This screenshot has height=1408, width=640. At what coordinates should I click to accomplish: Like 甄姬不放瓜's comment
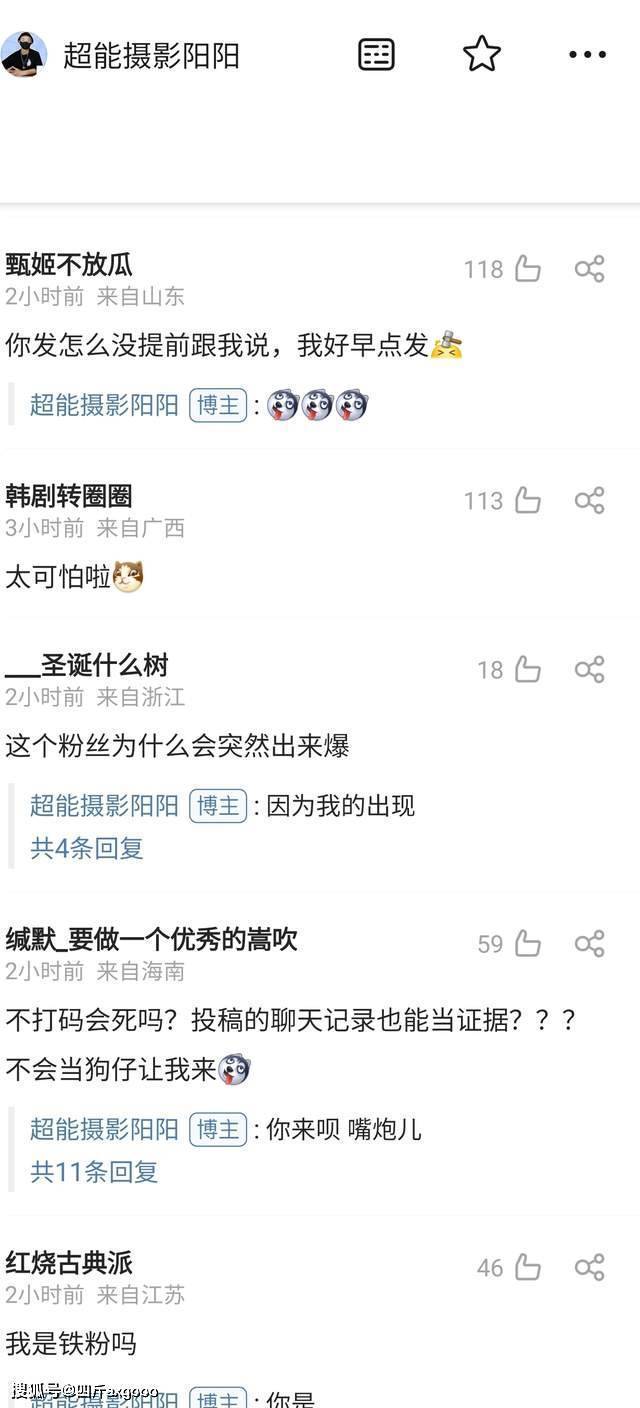click(x=527, y=269)
